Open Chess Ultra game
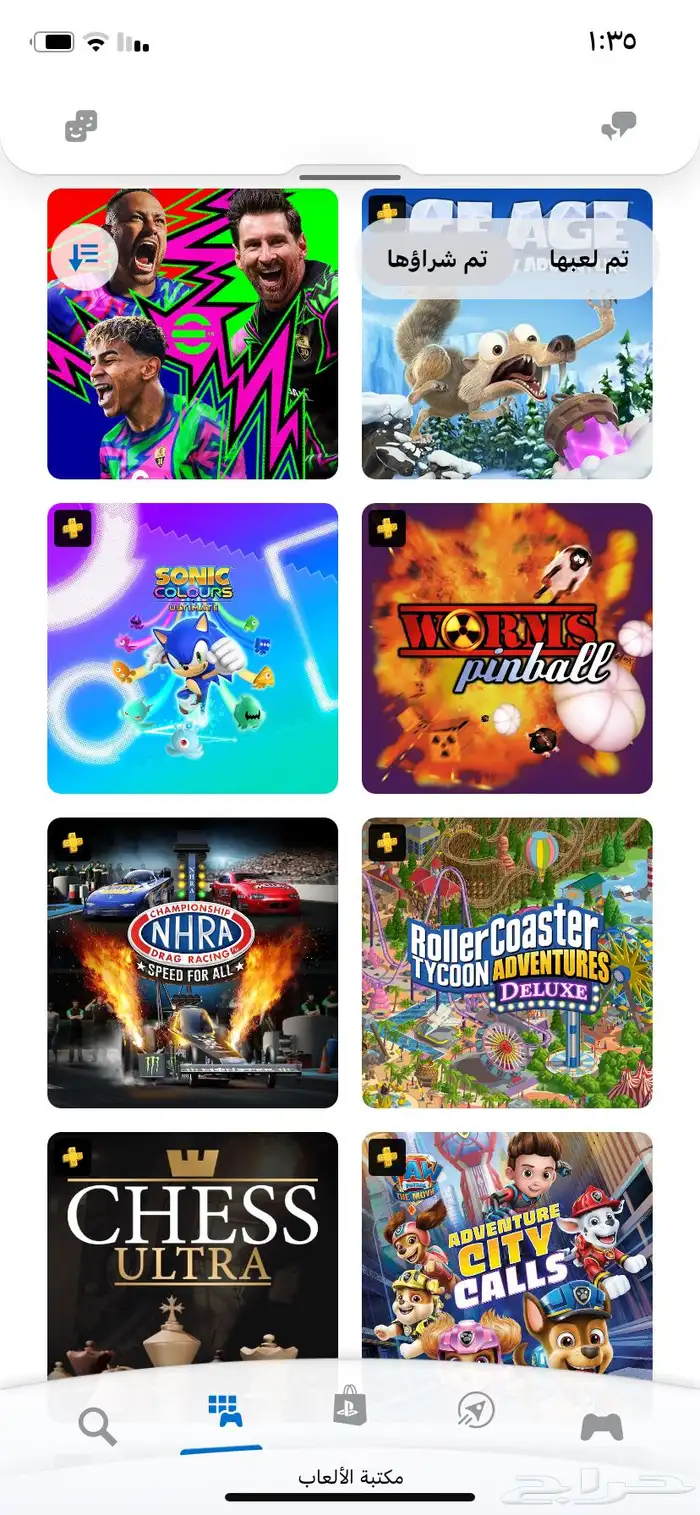Image resolution: width=700 pixels, height=1515 pixels. click(x=192, y=1250)
